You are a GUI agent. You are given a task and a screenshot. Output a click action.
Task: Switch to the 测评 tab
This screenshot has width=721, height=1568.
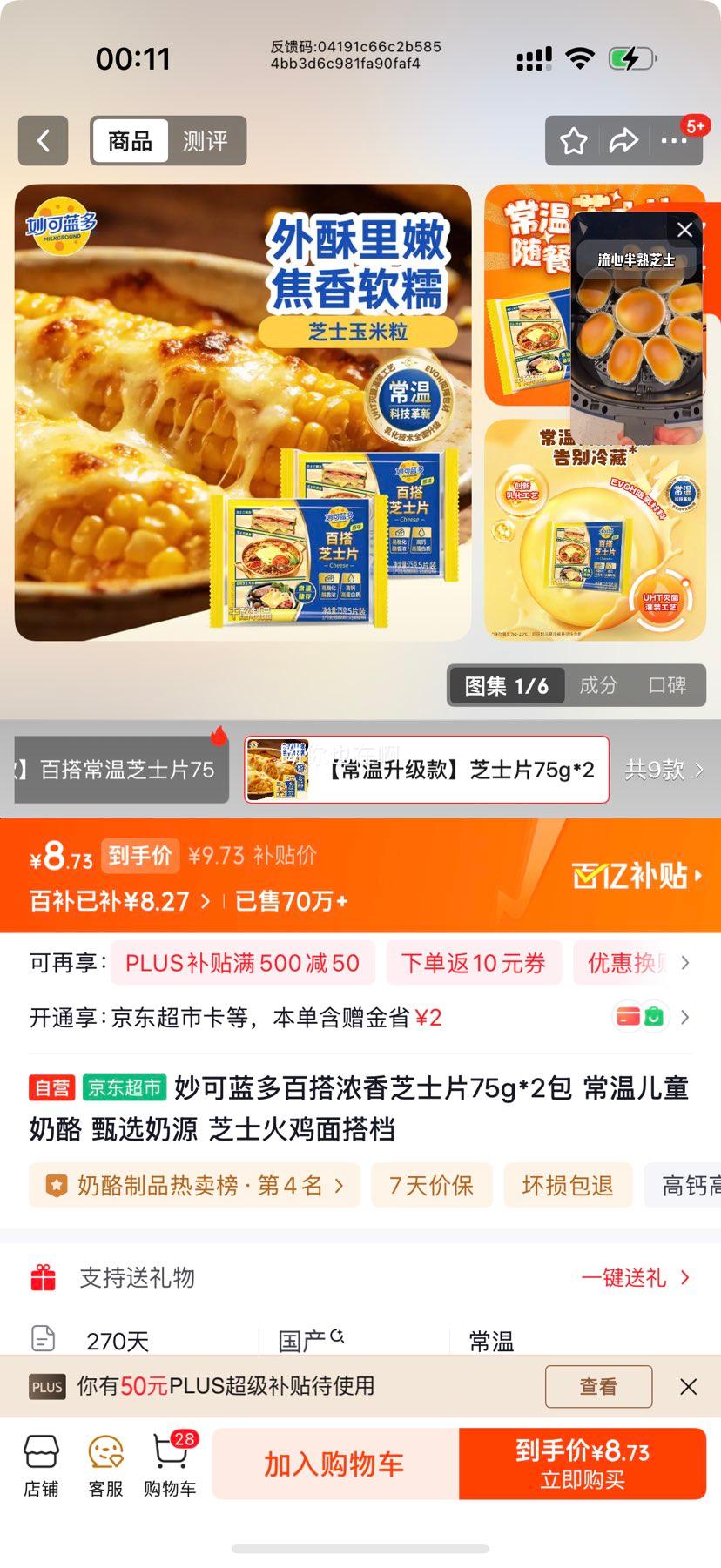206,140
